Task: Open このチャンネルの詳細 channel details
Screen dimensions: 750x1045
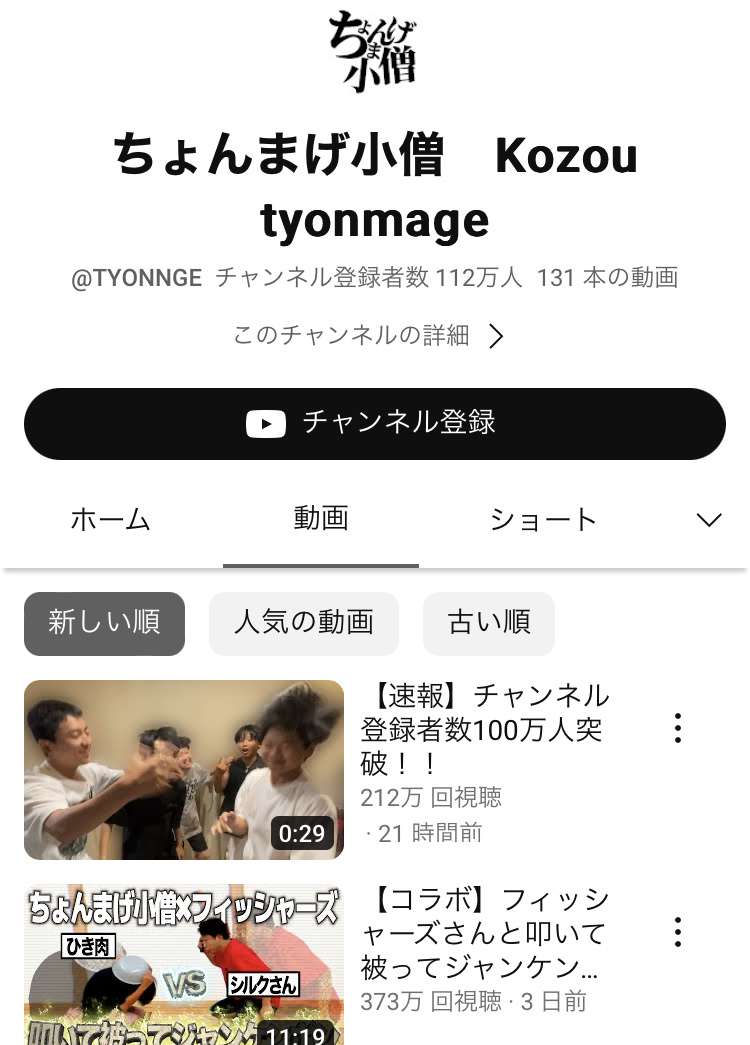Action: click(x=368, y=335)
